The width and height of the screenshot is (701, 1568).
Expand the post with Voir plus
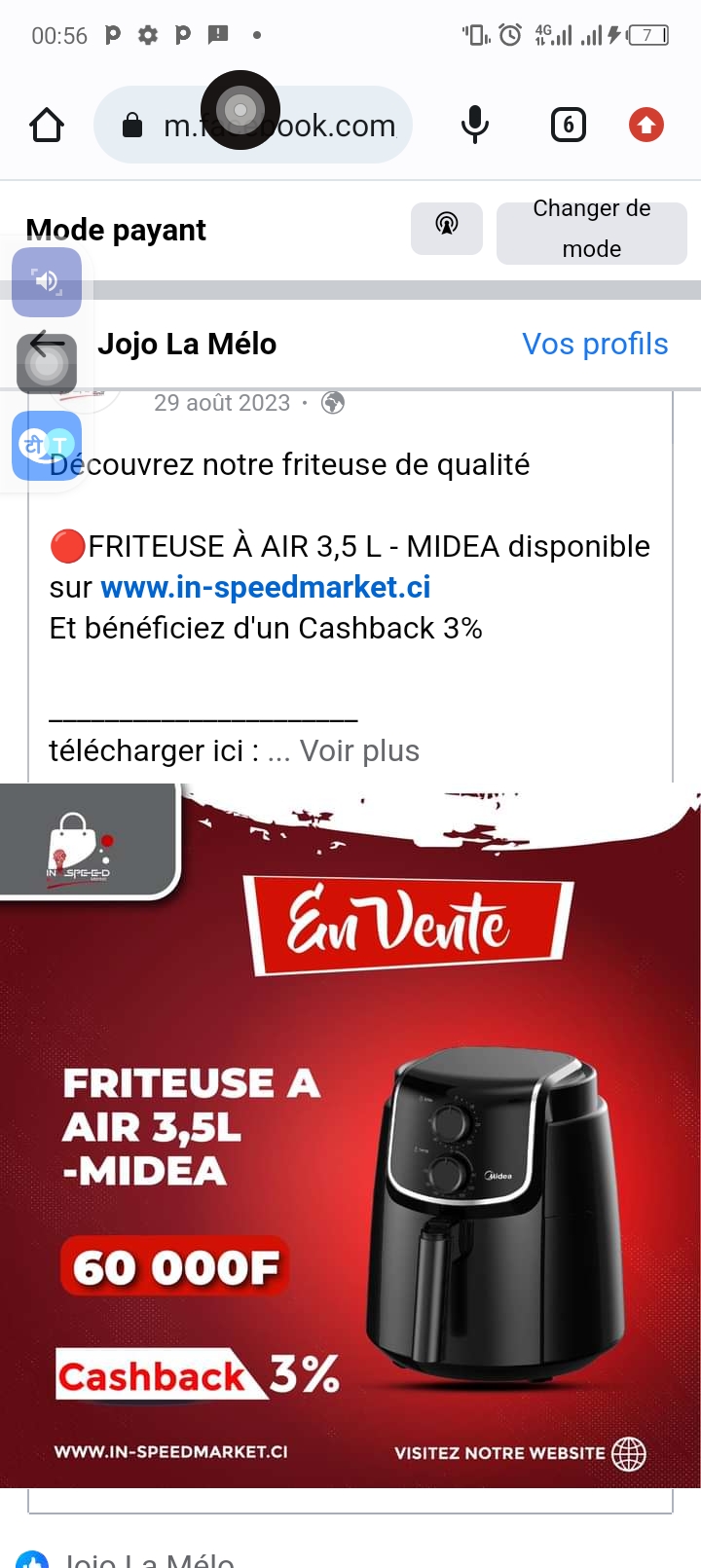click(359, 751)
